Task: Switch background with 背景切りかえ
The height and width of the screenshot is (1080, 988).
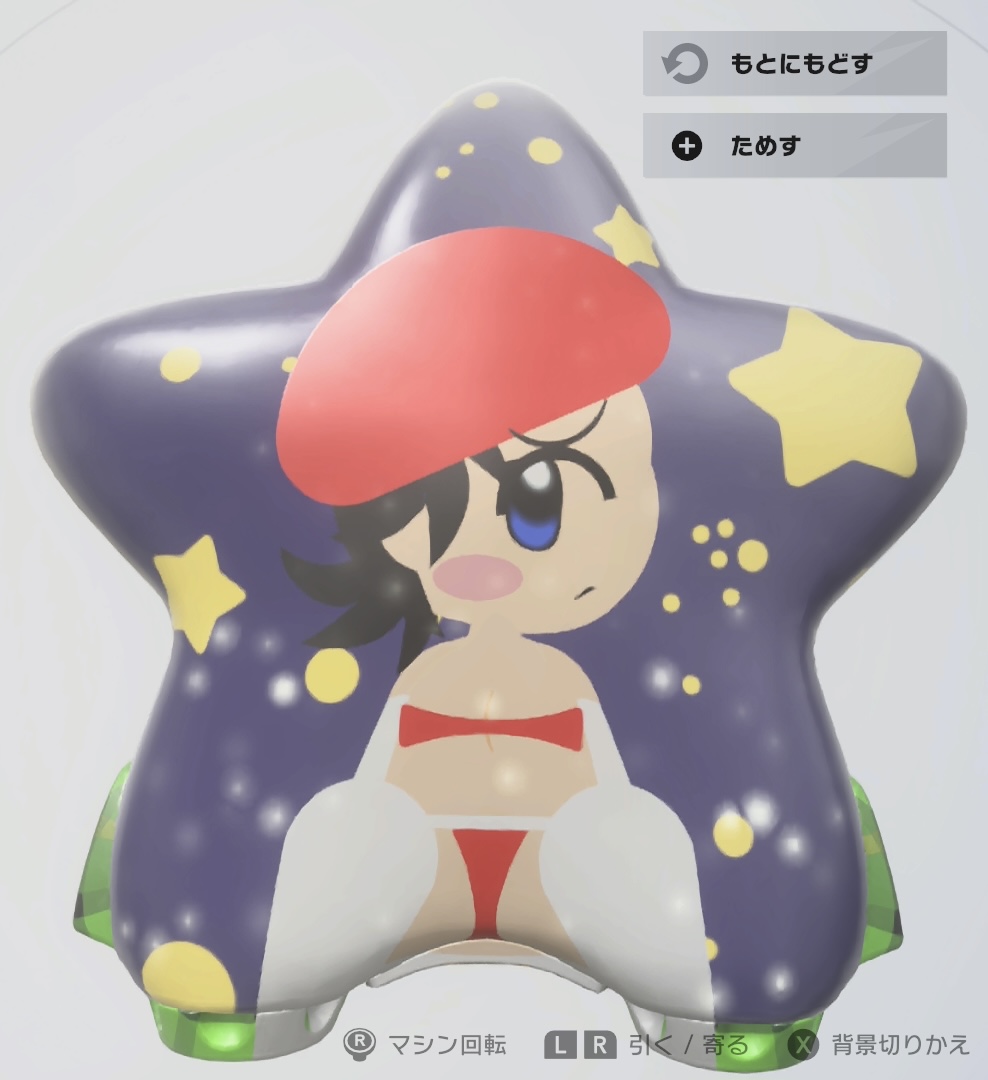Action: 880,1045
